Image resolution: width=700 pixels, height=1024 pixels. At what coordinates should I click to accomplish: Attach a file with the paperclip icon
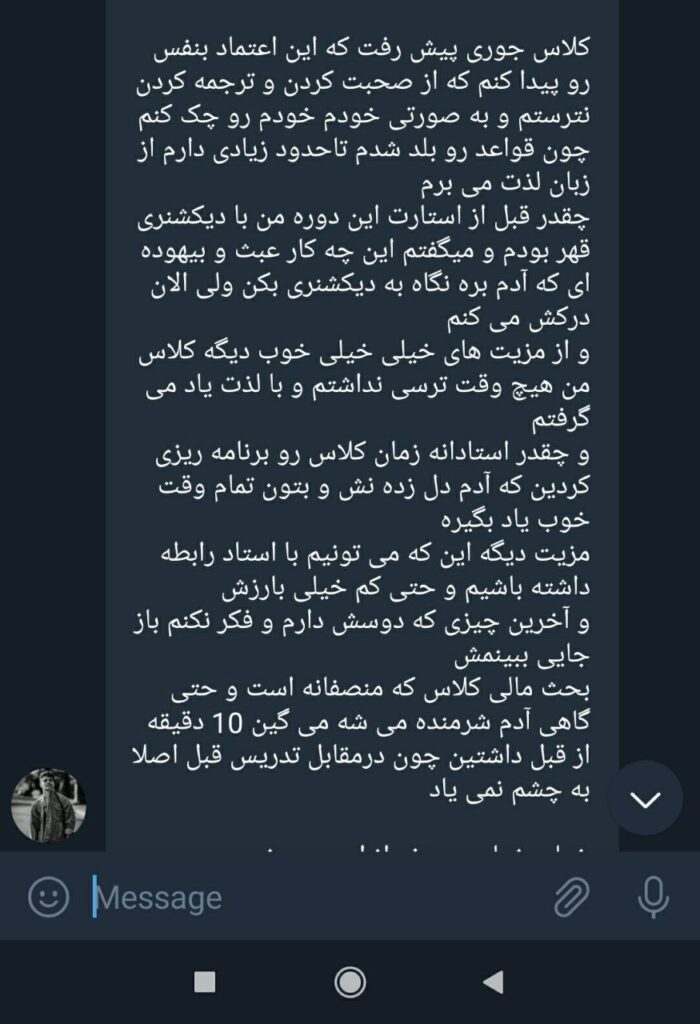572,897
